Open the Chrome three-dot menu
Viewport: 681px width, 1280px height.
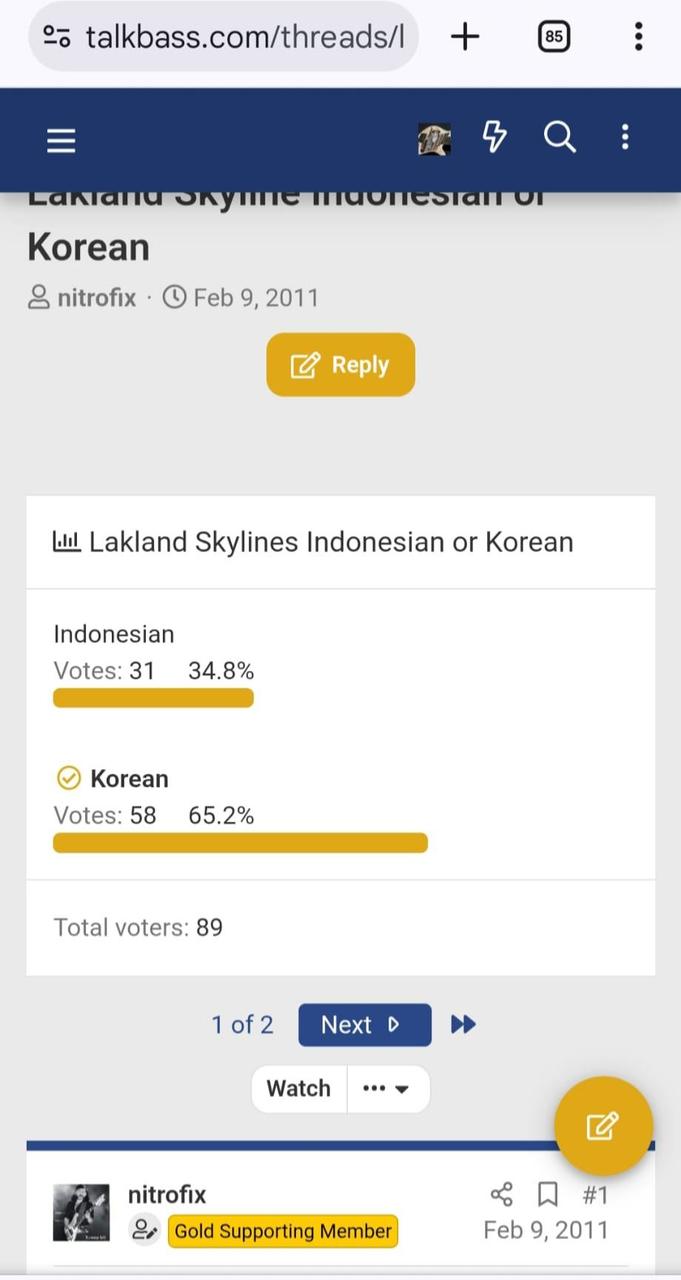click(638, 38)
